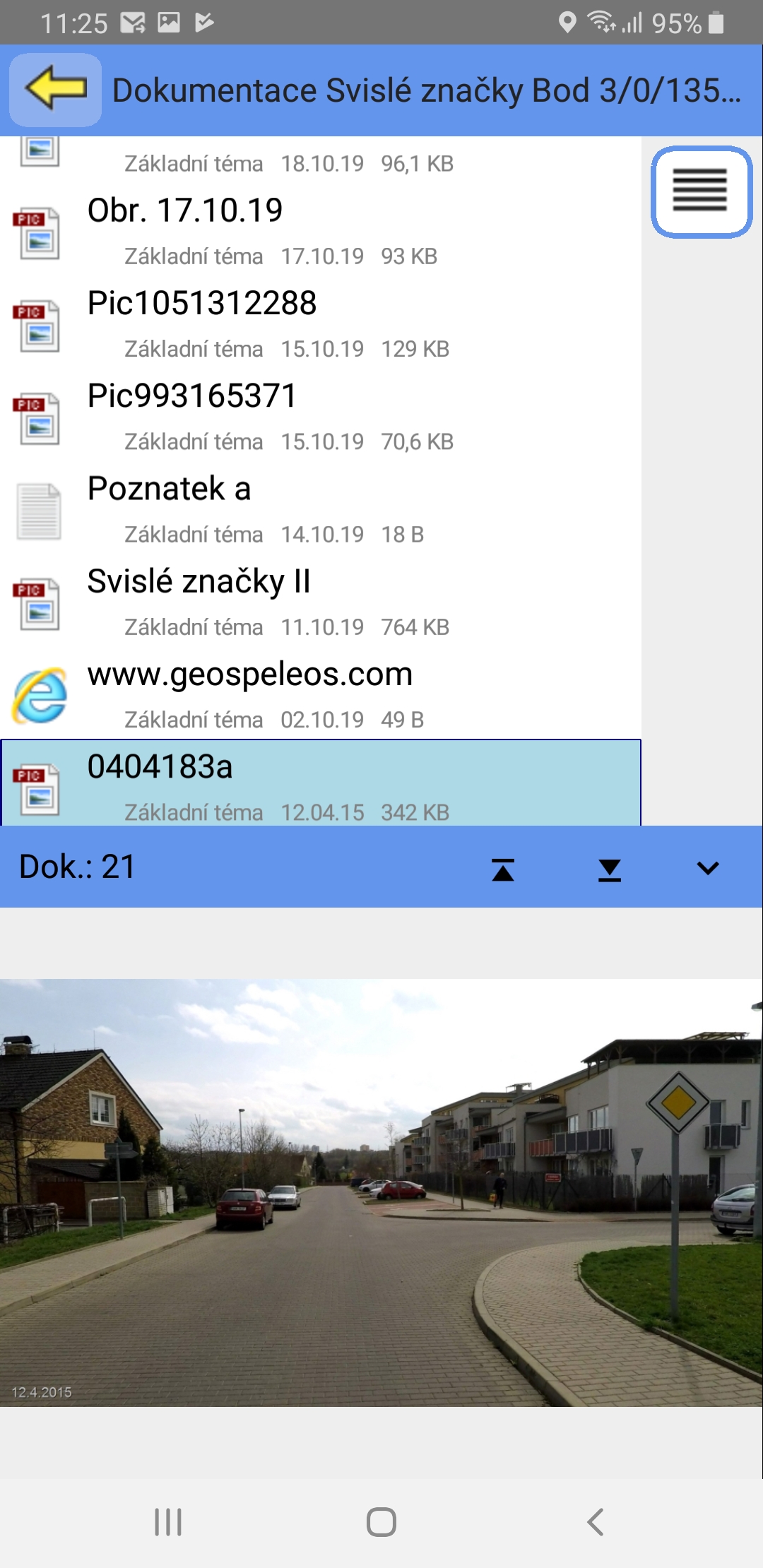Image resolution: width=763 pixels, height=1568 pixels.
Task: Open the www.geospeleos.com link entry
Action: 321,696
